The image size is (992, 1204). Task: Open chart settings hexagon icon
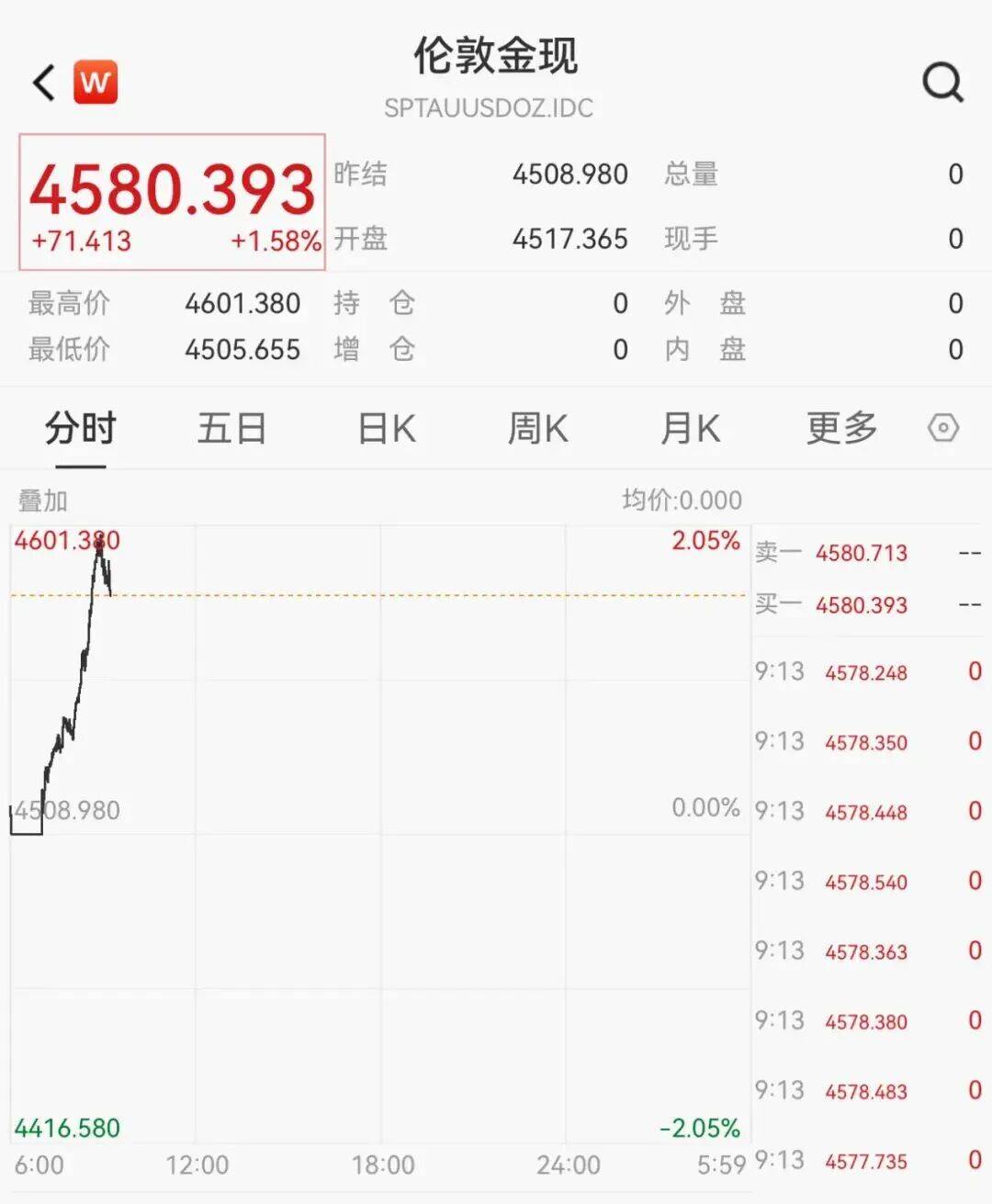[943, 428]
